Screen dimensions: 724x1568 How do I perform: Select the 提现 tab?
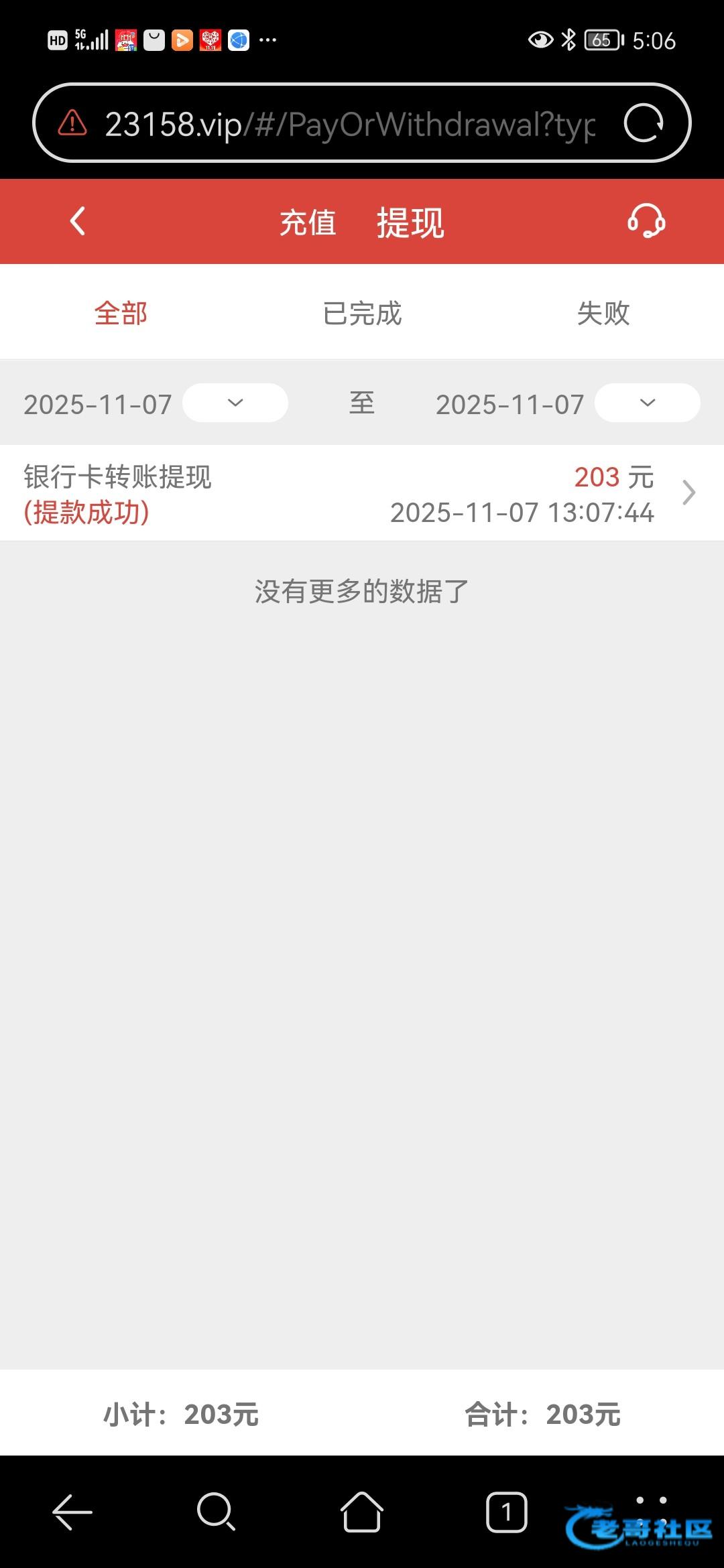[410, 222]
